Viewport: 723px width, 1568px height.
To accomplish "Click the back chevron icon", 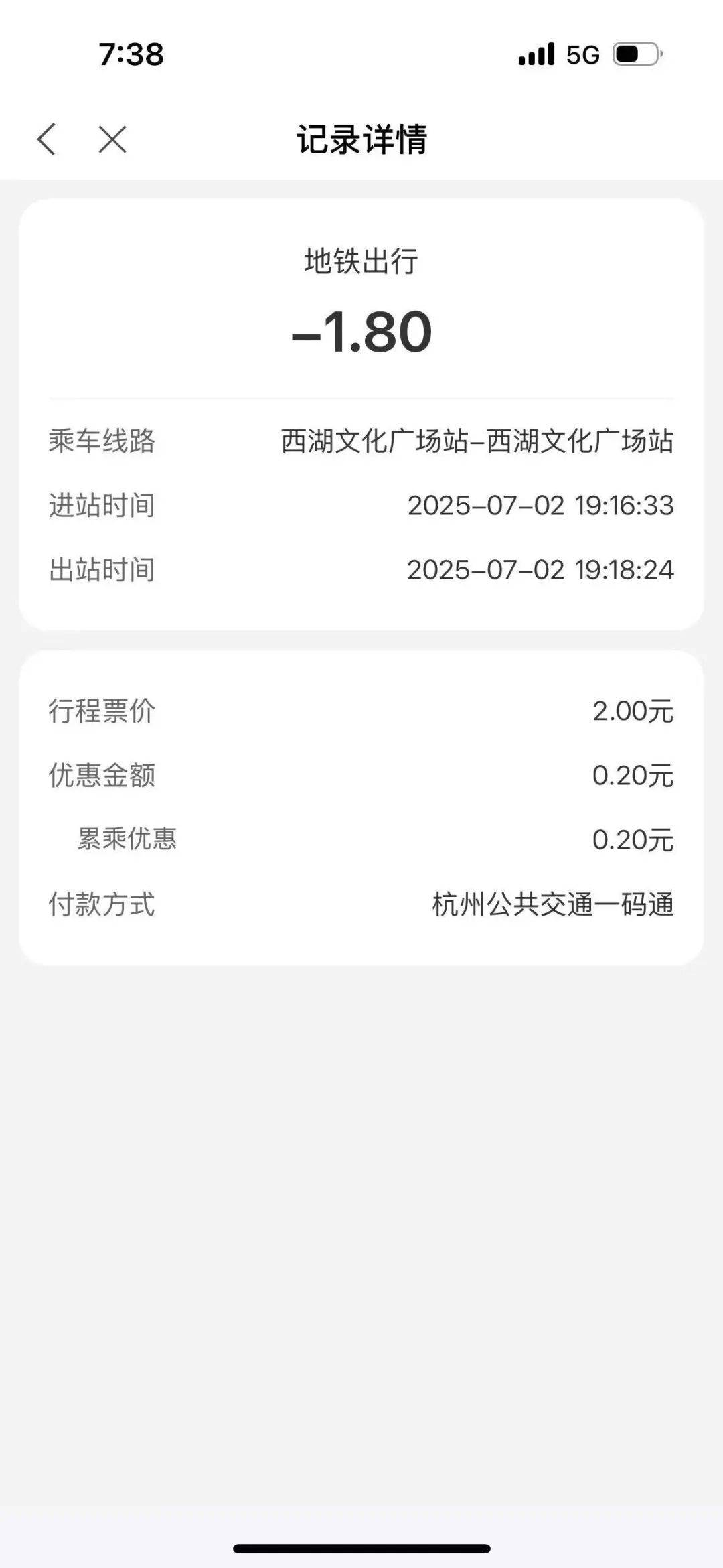I will pos(46,139).
